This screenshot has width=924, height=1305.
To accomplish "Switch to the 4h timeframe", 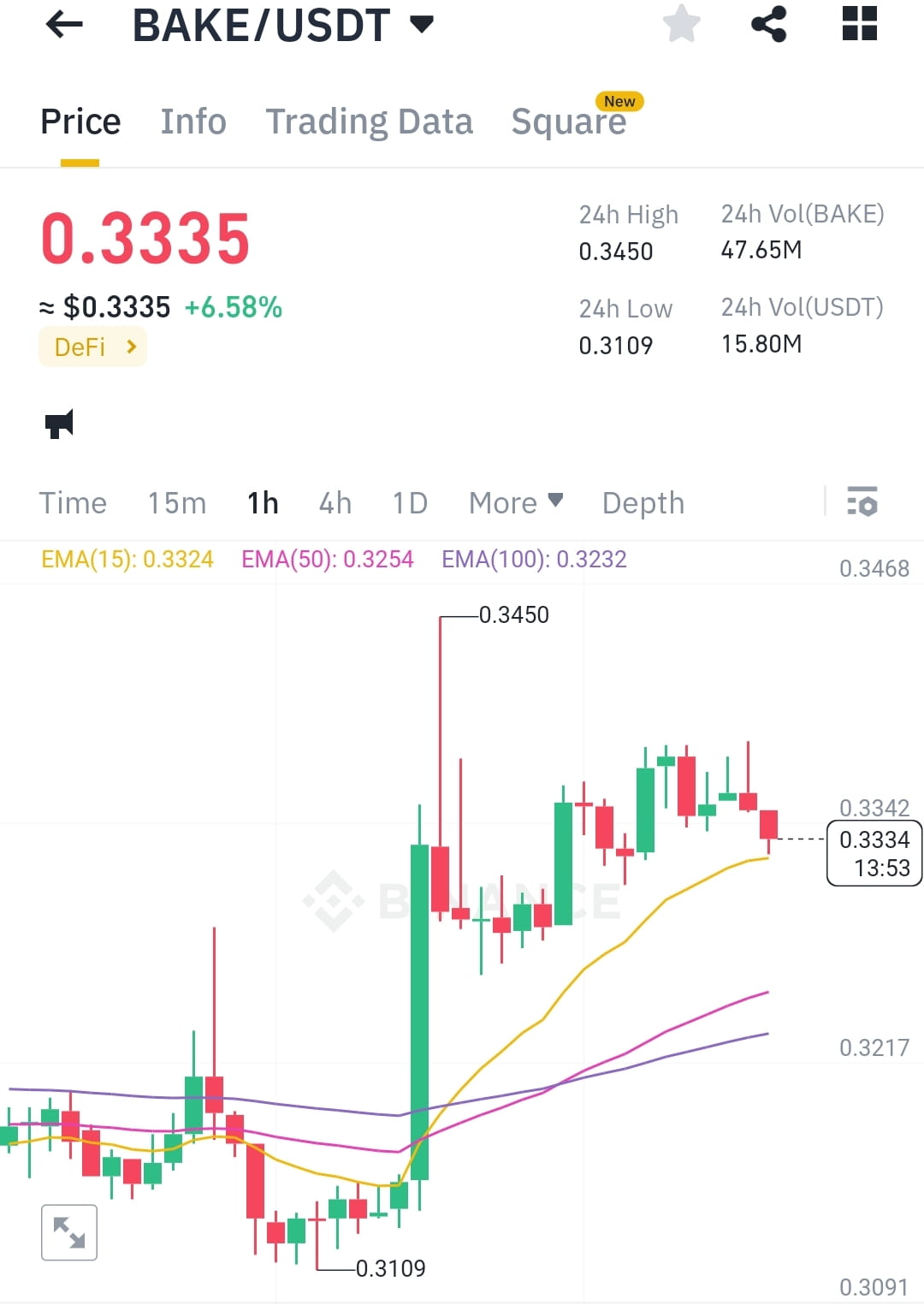I will [x=335, y=503].
